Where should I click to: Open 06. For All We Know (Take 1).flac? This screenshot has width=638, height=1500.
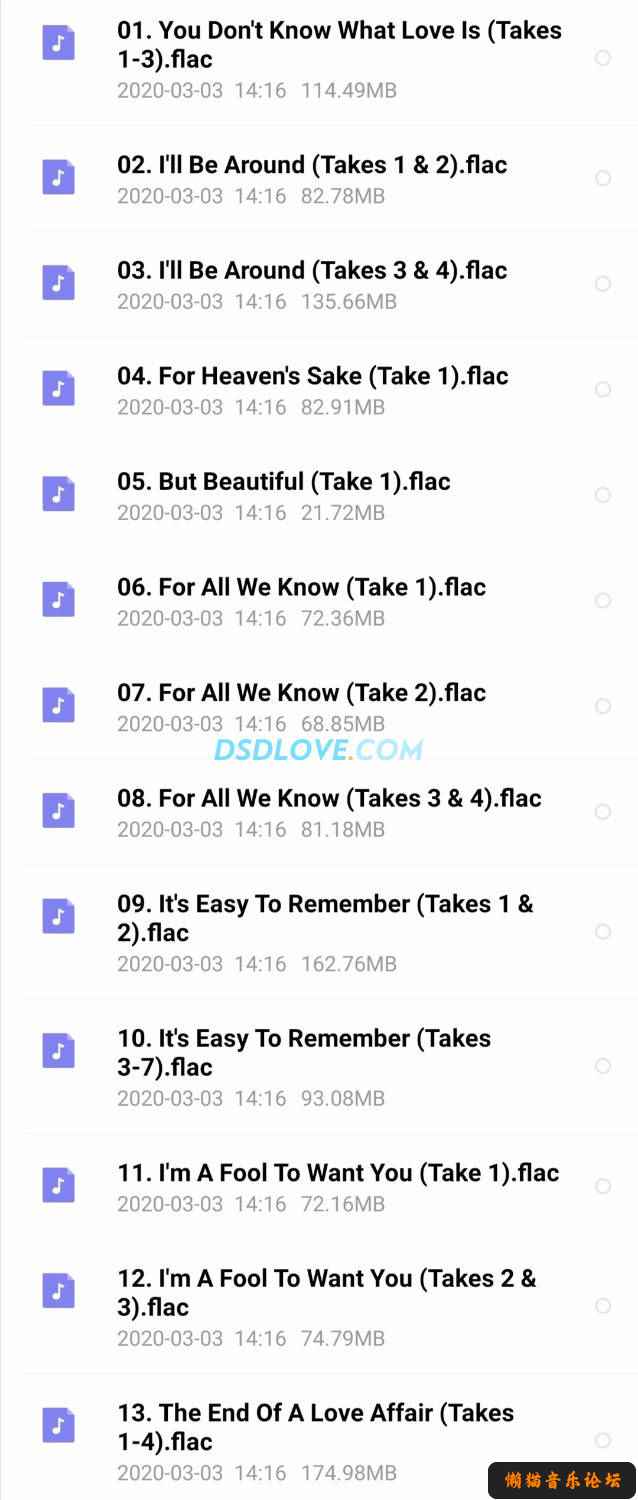tap(301, 588)
